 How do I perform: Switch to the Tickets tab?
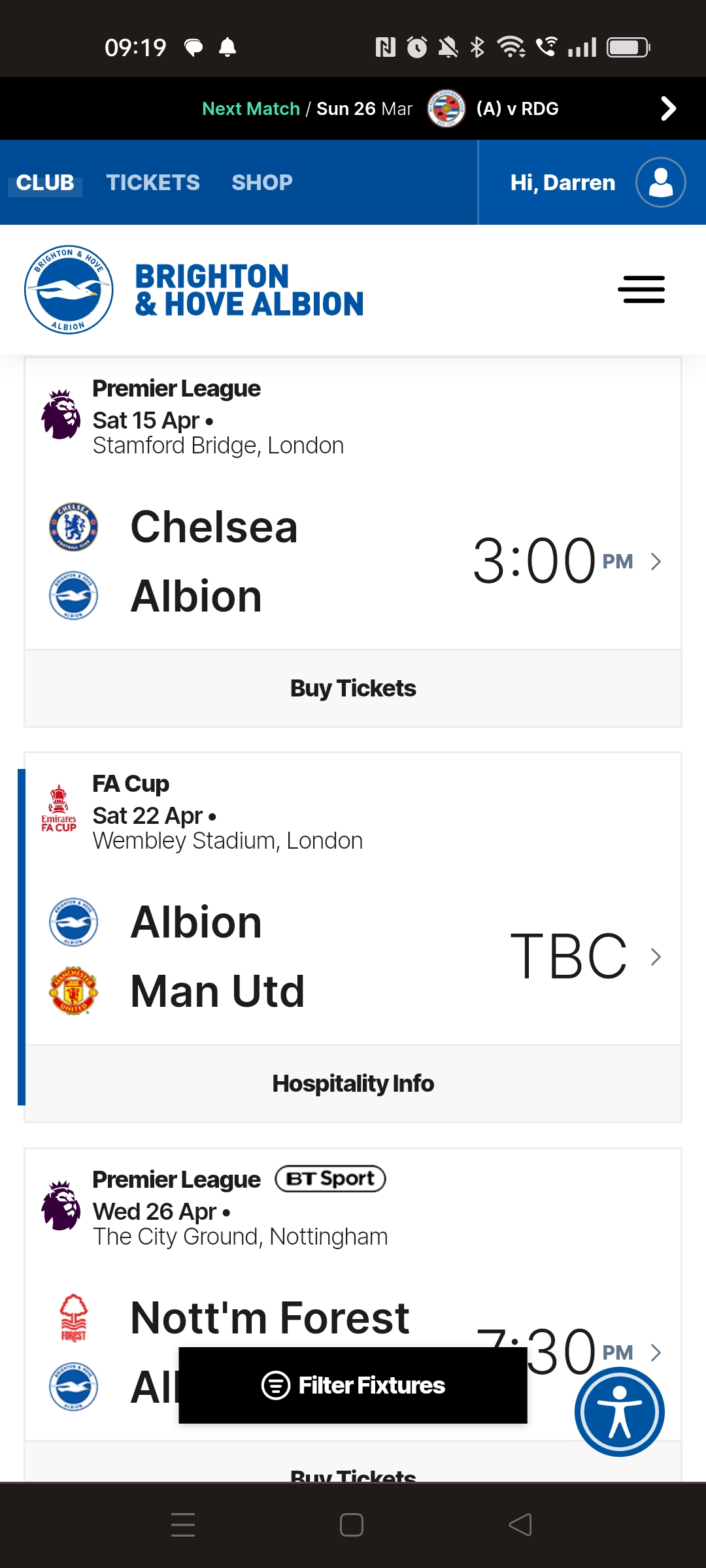[153, 182]
